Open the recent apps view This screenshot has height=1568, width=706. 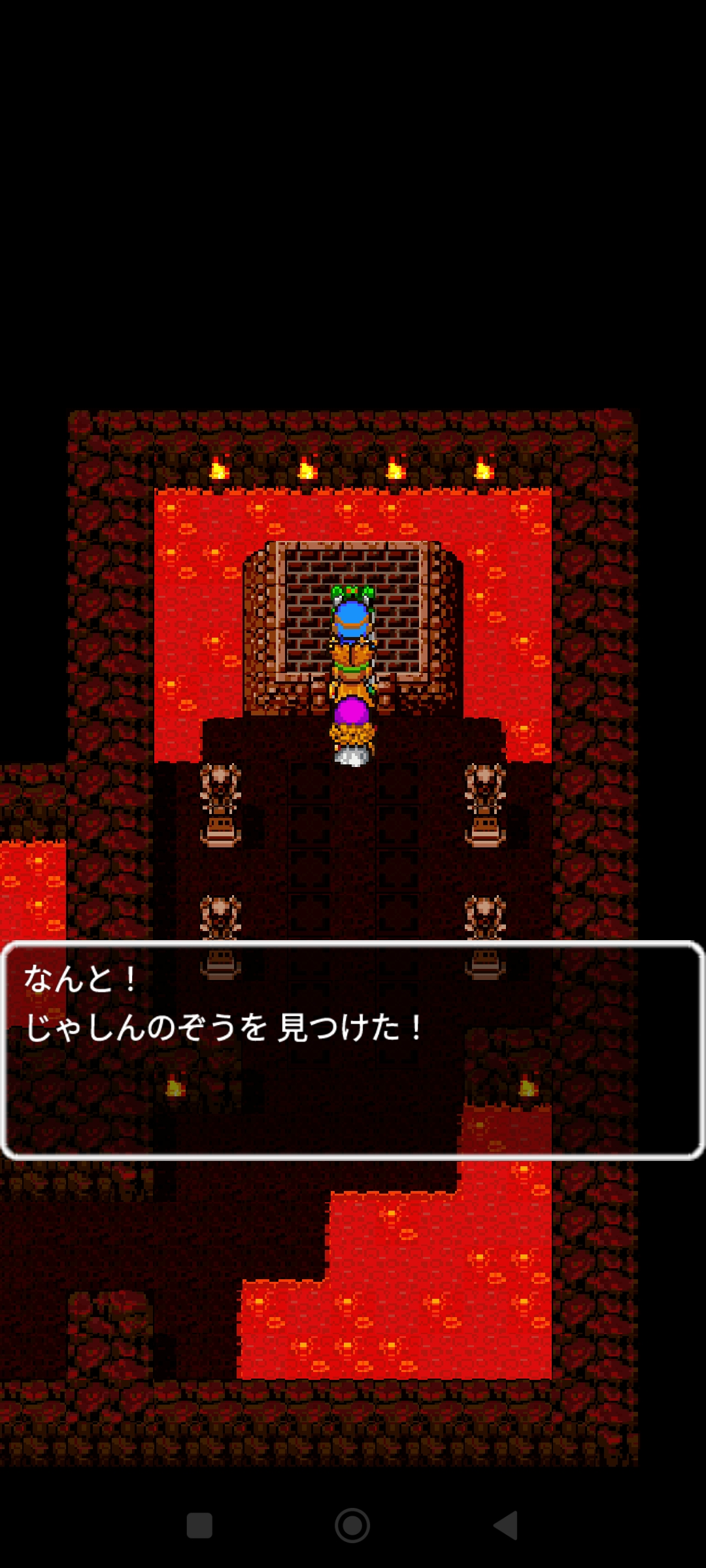tap(199, 1526)
